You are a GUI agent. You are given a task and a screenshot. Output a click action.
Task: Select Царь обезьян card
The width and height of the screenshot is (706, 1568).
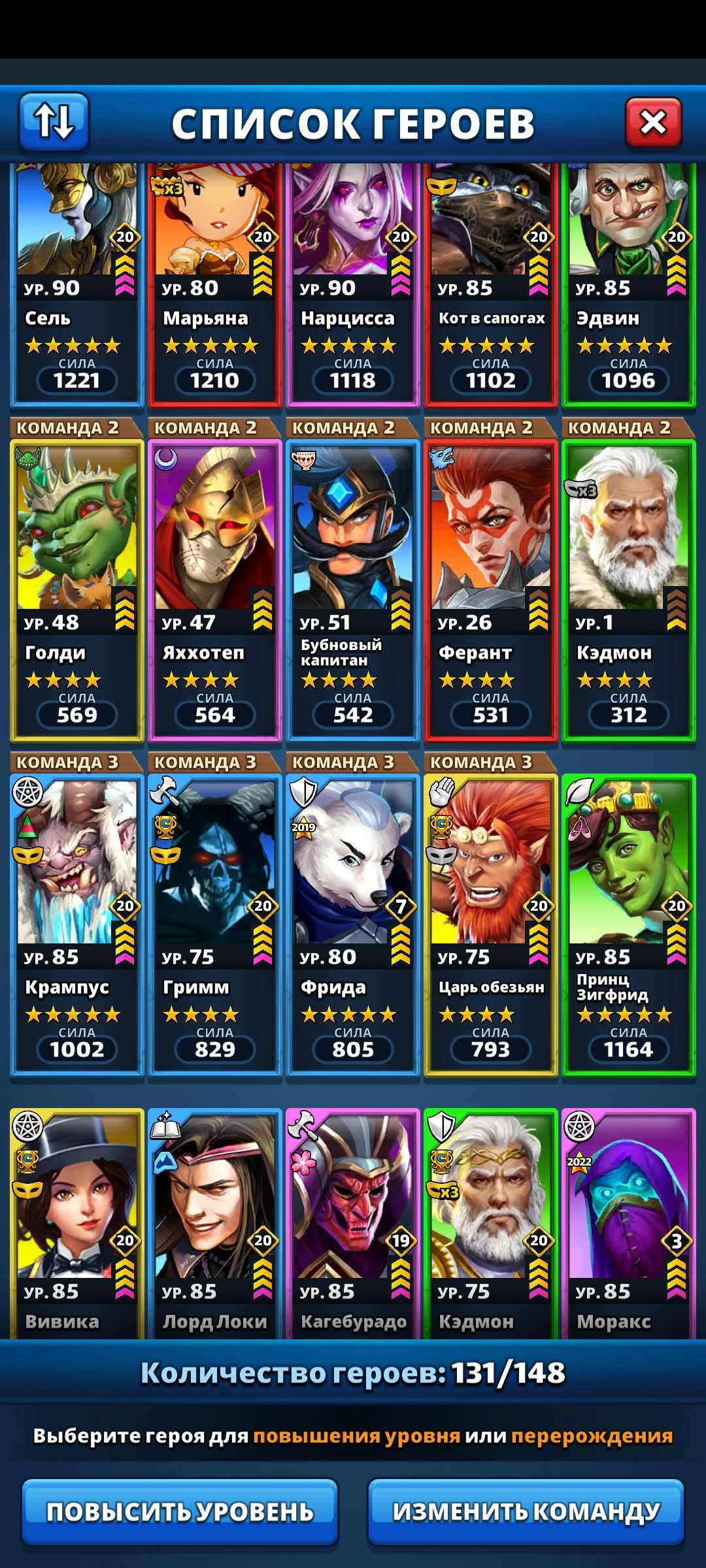tap(490, 923)
